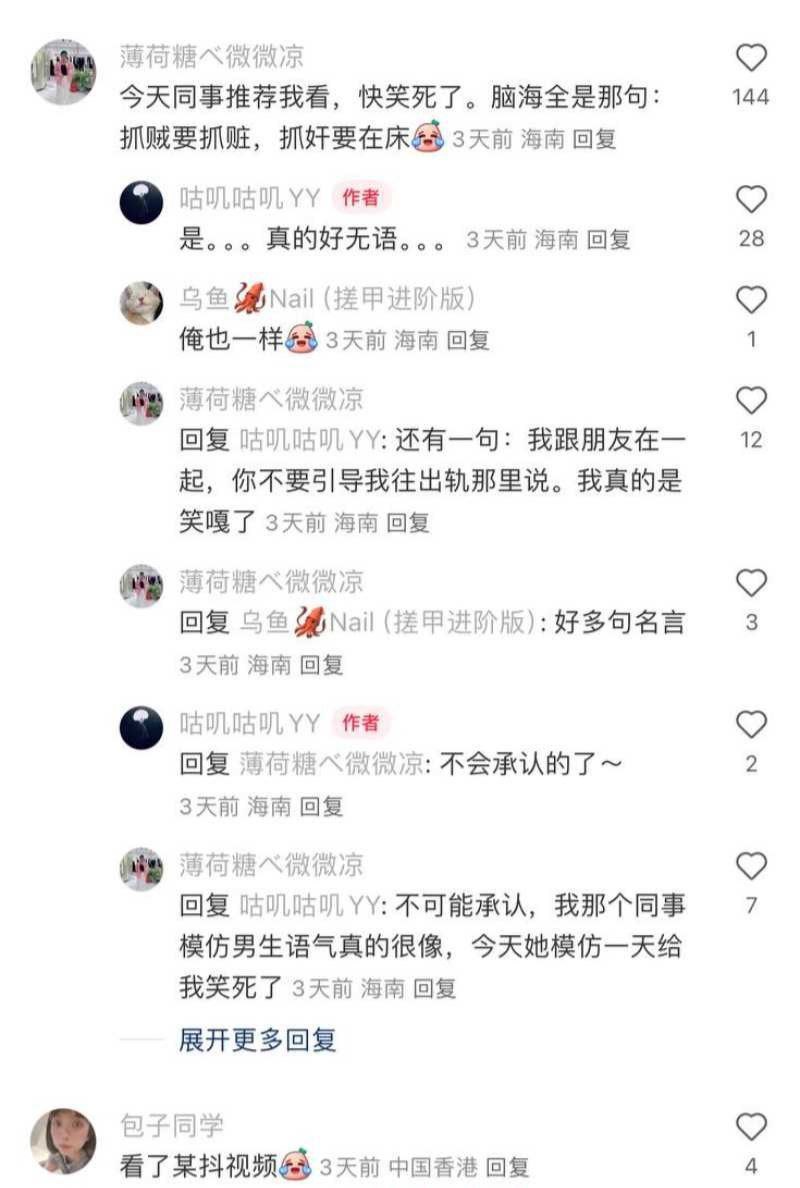Reply to the 好多句名言 comment
The height and width of the screenshot is (1188, 800).
(x=321, y=664)
